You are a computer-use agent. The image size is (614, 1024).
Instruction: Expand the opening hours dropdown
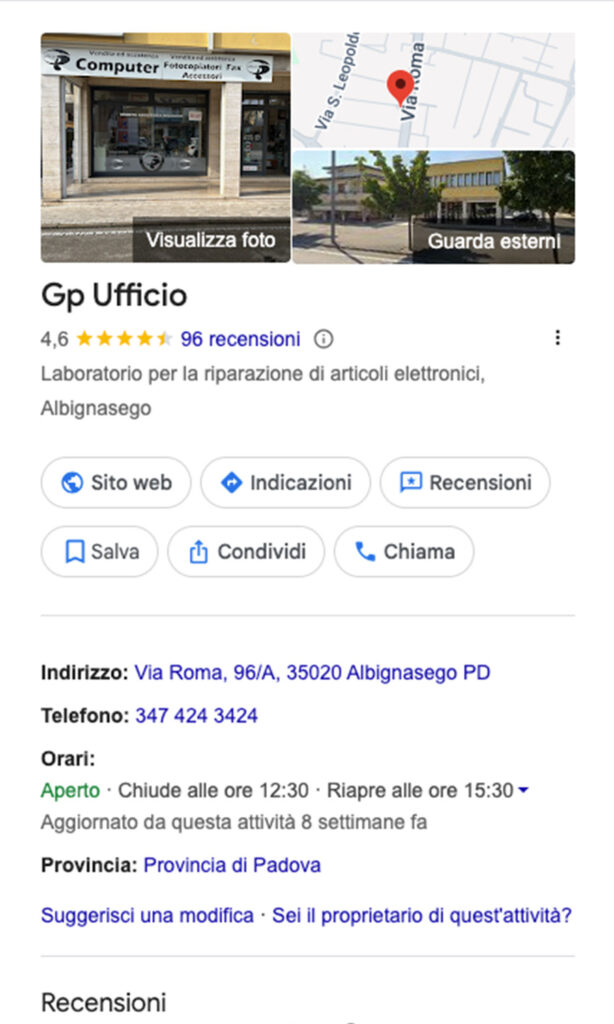(x=524, y=791)
